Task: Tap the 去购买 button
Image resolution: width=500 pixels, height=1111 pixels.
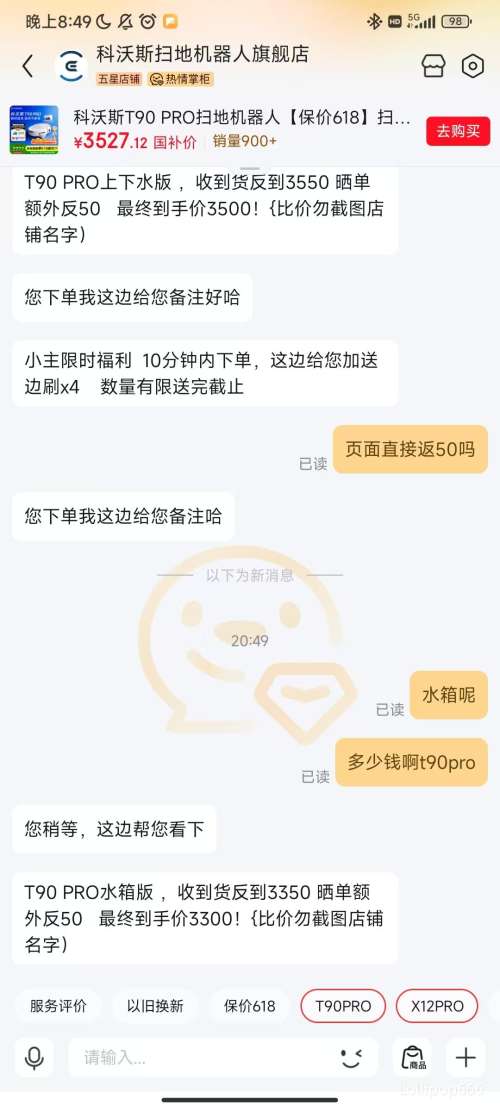Action: [x=458, y=131]
